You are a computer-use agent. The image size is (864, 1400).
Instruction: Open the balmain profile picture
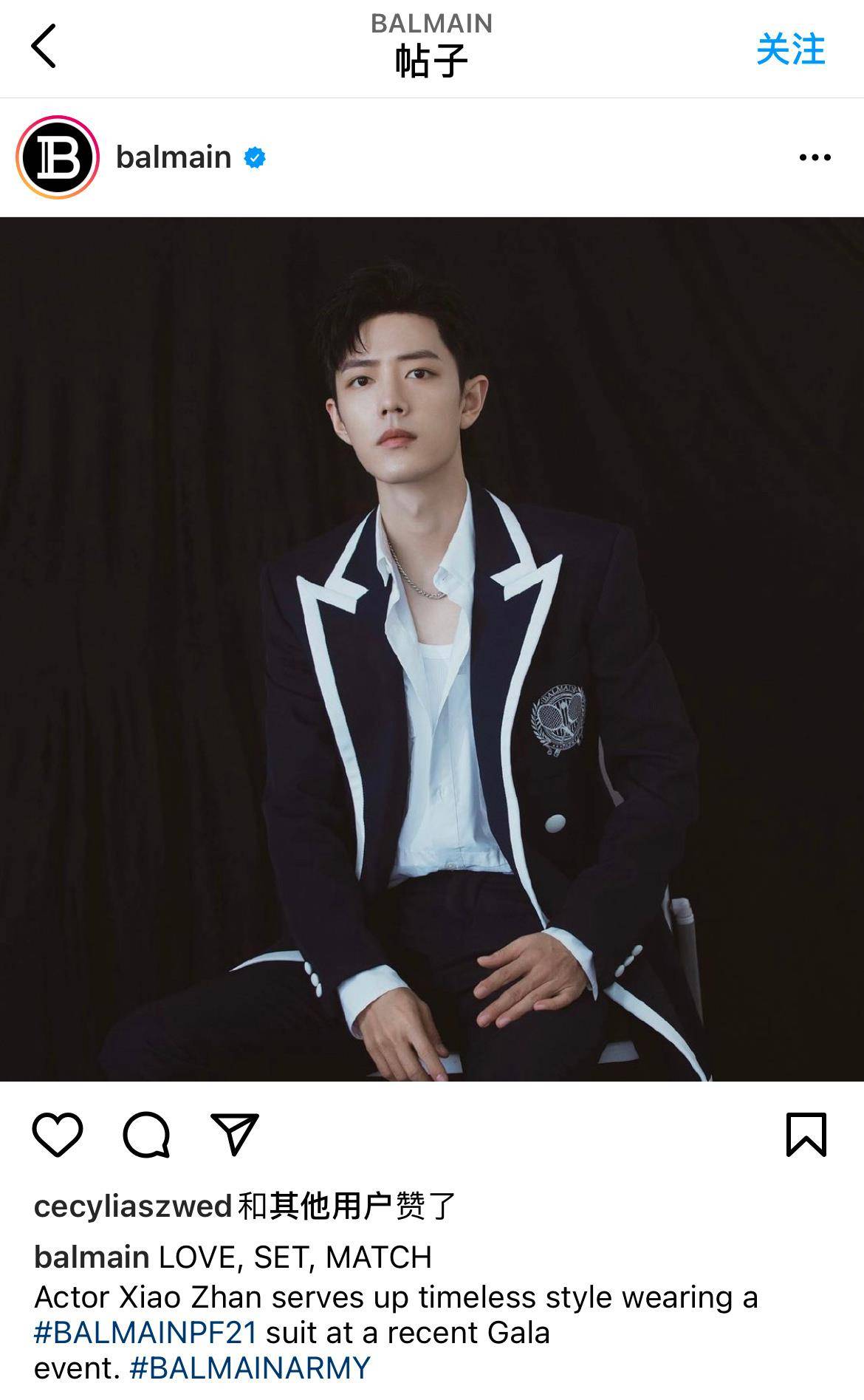point(58,157)
